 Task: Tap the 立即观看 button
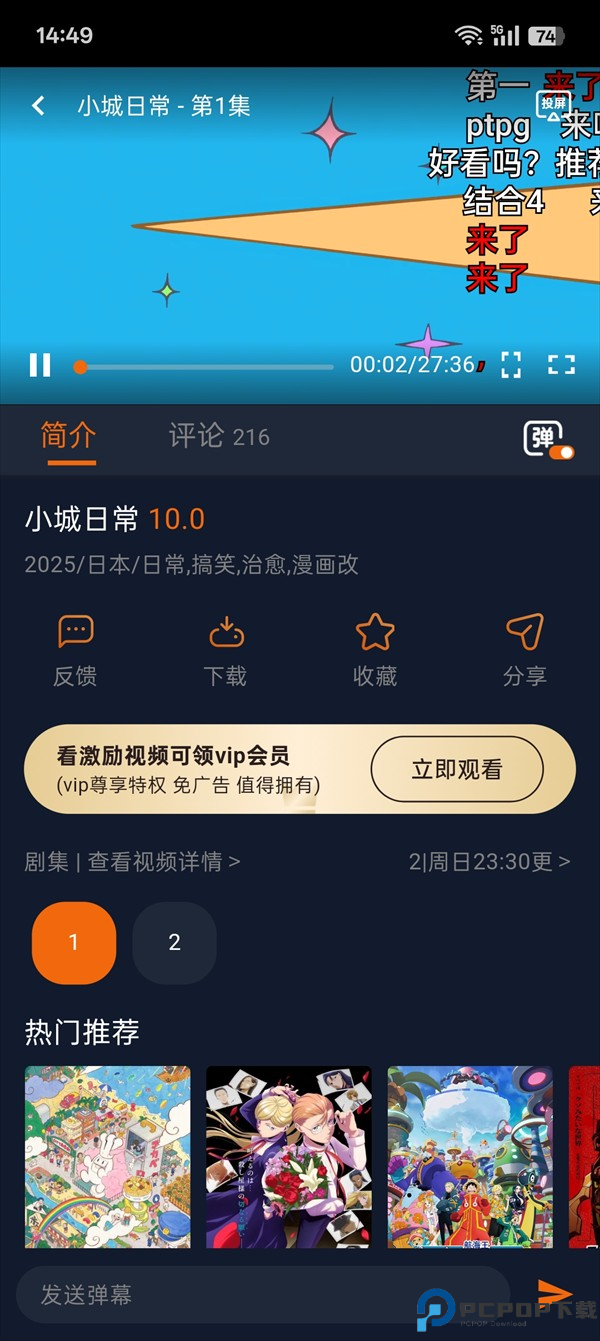pos(457,769)
